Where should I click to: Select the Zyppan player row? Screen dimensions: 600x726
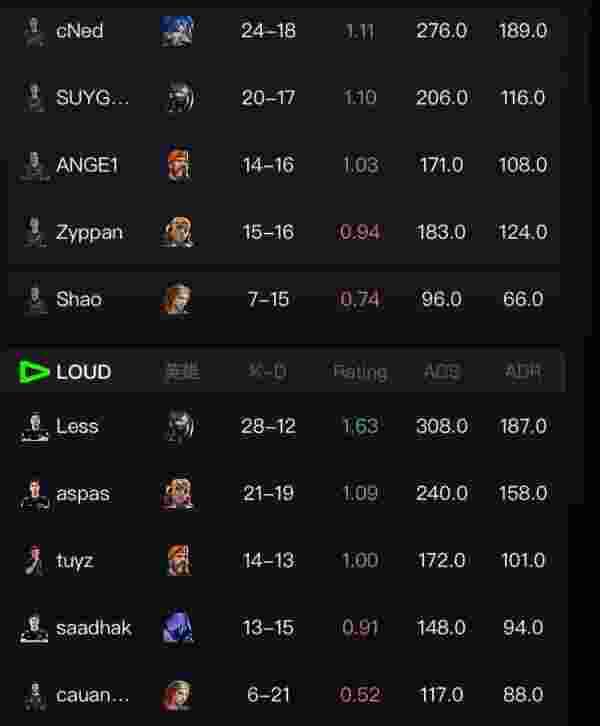click(x=89, y=232)
